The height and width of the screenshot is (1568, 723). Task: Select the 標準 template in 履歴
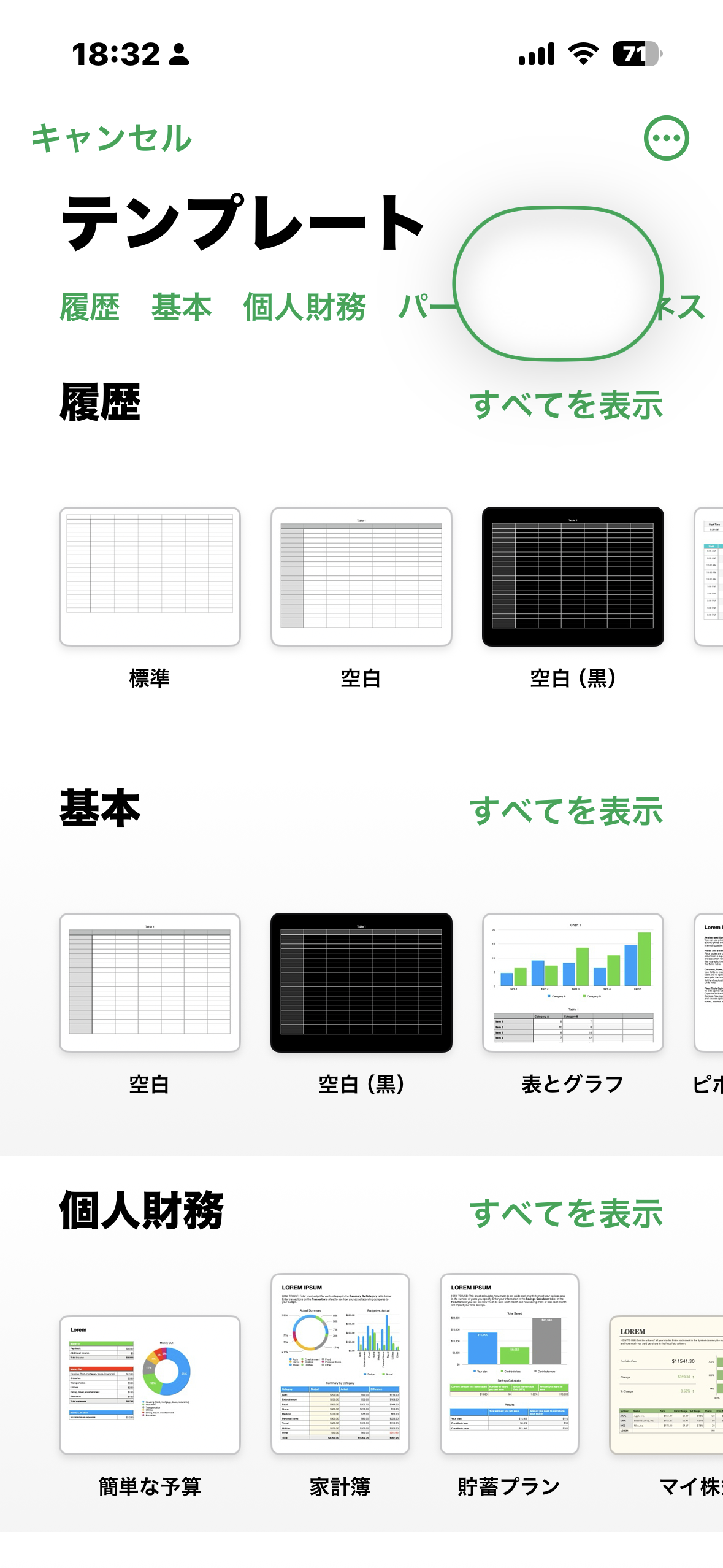click(x=150, y=577)
